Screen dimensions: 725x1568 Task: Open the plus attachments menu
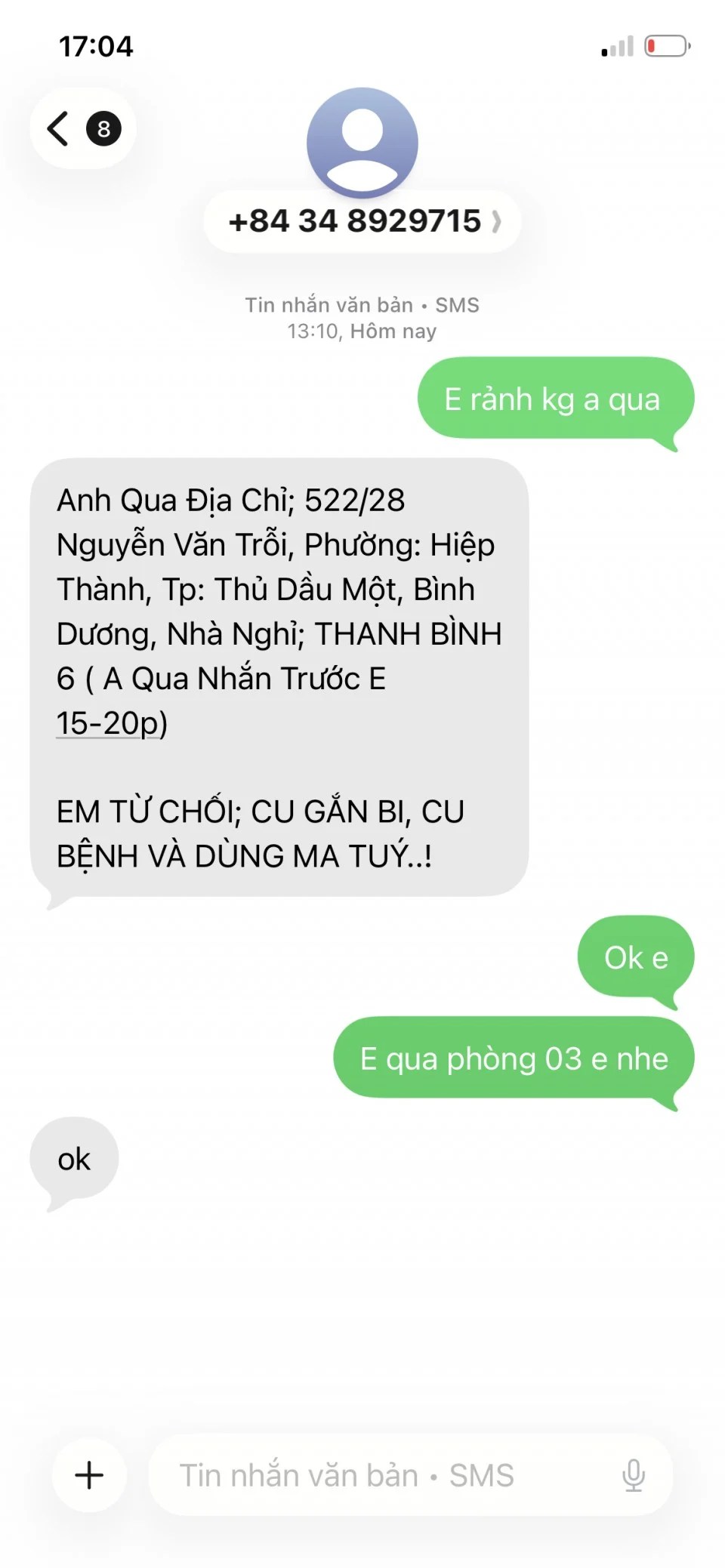(89, 1474)
